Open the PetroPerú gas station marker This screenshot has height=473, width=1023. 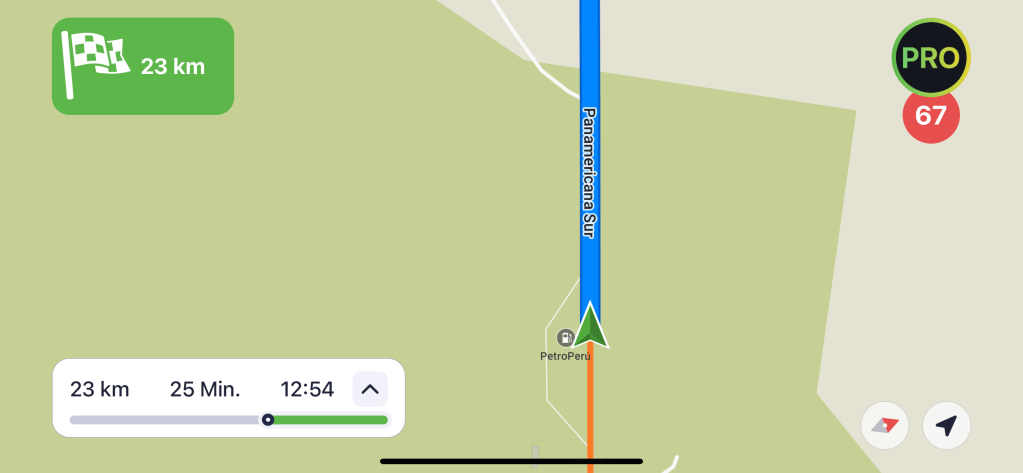[x=565, y=338]
